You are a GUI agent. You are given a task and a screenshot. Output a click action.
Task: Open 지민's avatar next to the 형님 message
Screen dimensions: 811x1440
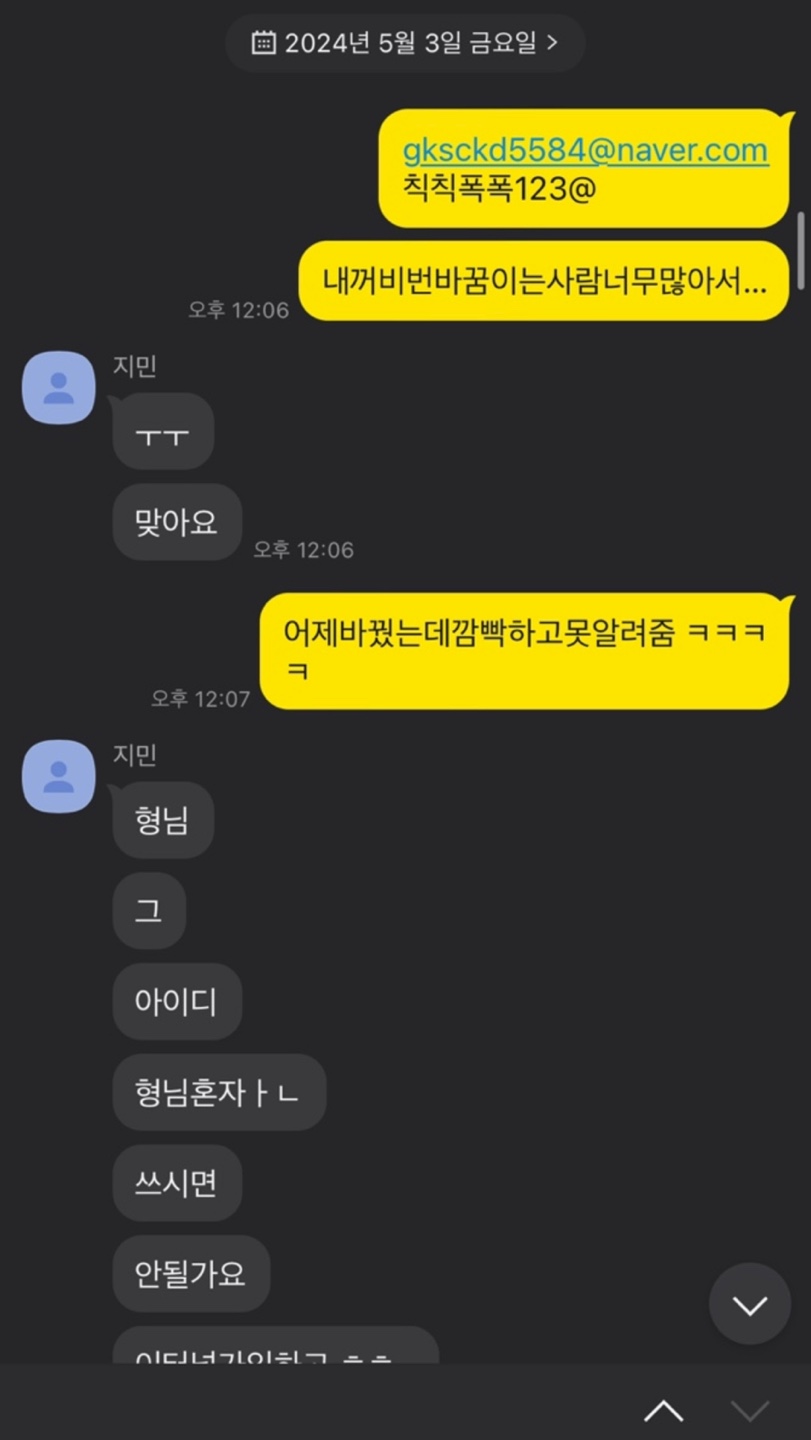tap(59, 776)
